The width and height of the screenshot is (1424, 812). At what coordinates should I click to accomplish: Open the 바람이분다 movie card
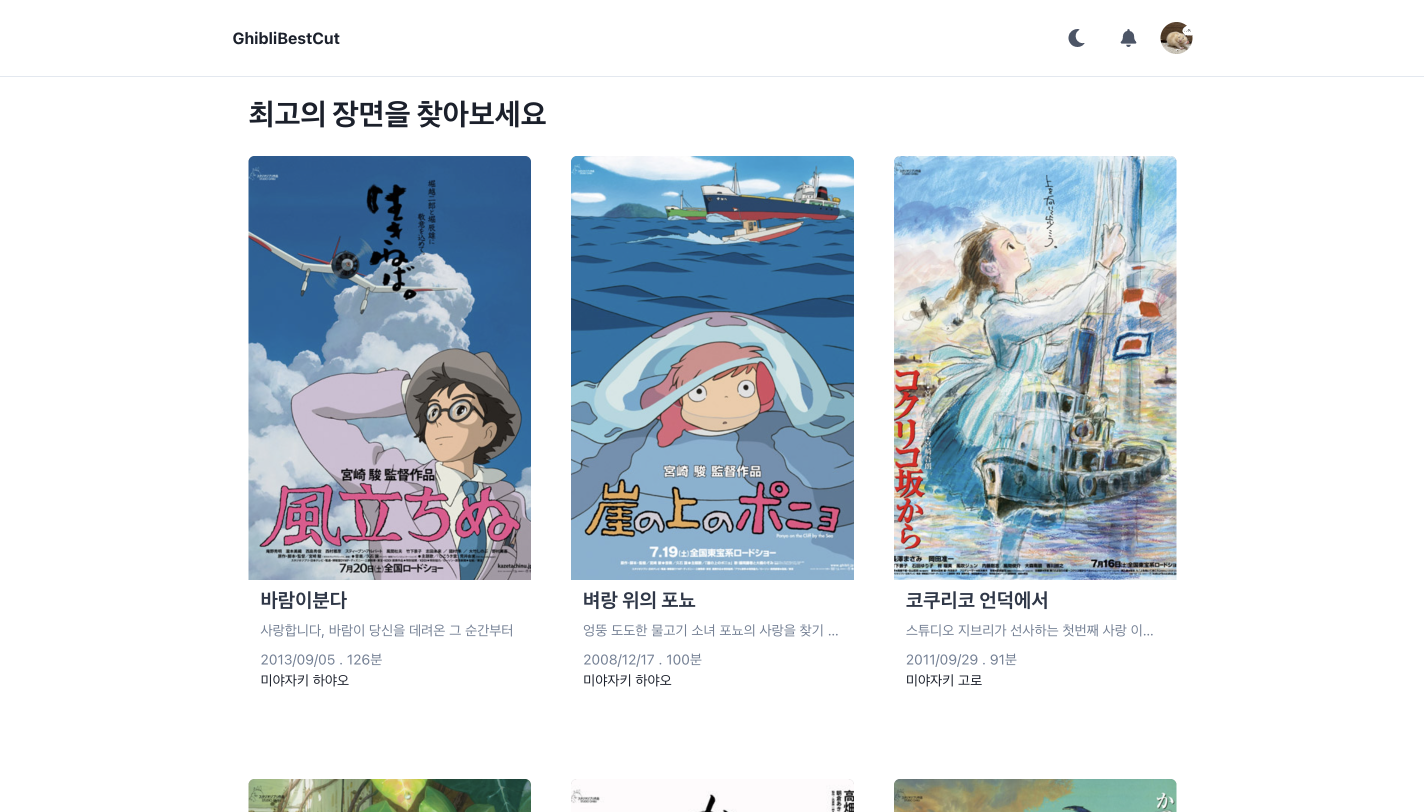coord(389,368)
